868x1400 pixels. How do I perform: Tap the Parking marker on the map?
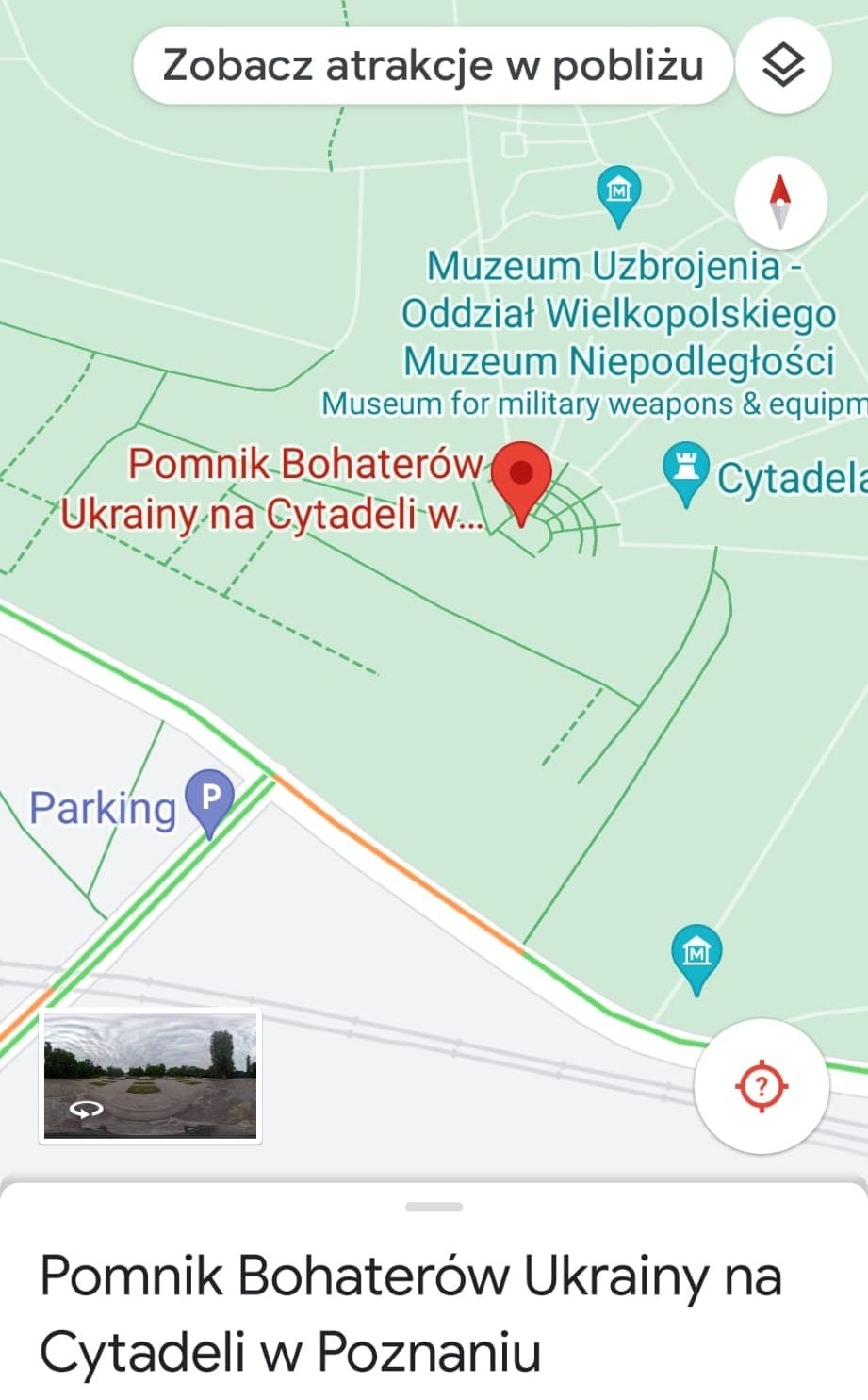click(209, 803)
